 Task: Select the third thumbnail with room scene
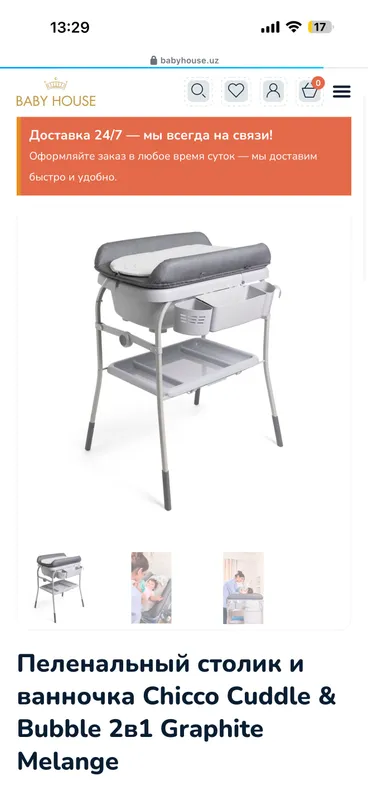(x=243, y=587)
